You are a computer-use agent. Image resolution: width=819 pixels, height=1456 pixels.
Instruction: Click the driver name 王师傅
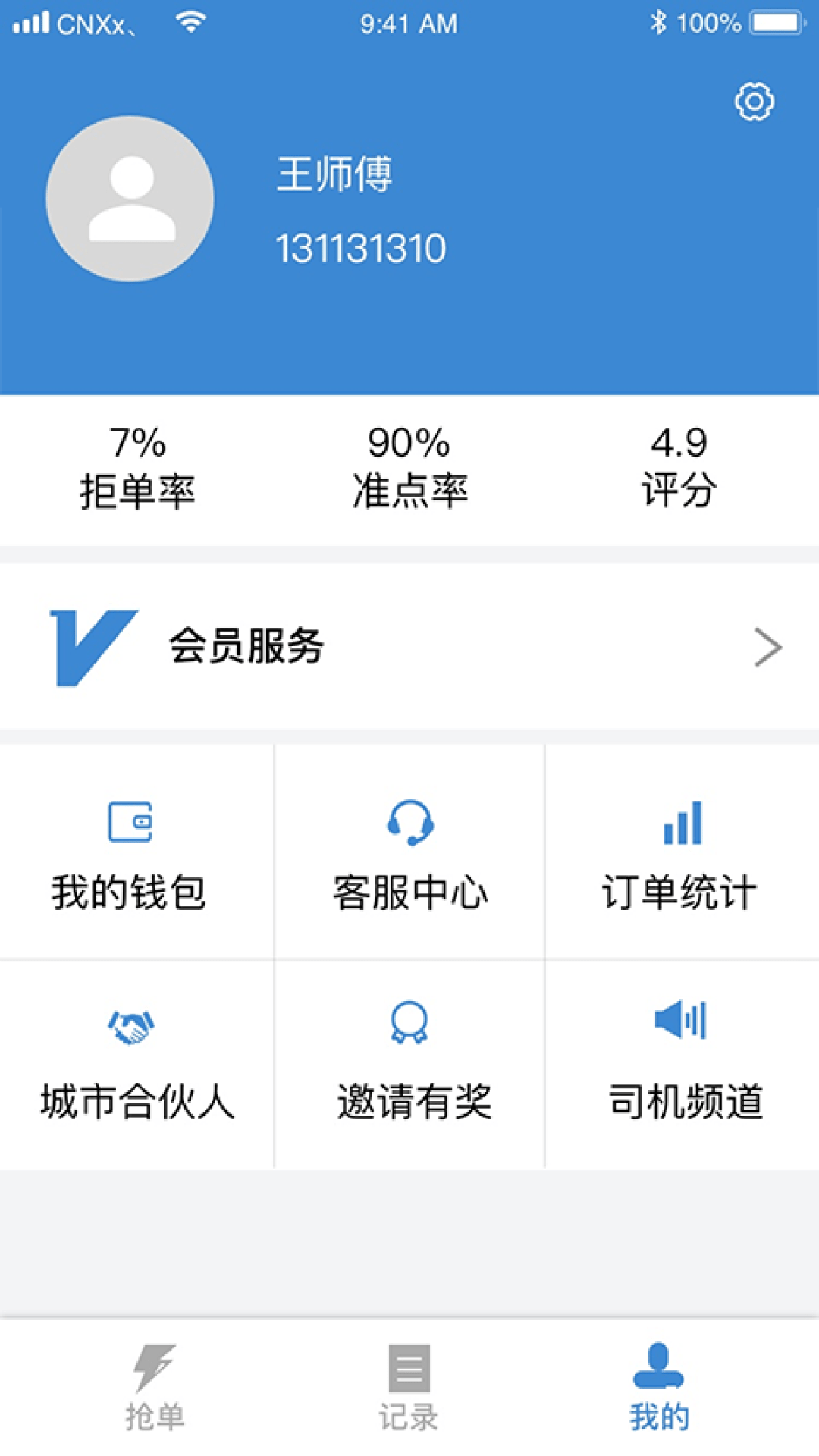(335, 174)
